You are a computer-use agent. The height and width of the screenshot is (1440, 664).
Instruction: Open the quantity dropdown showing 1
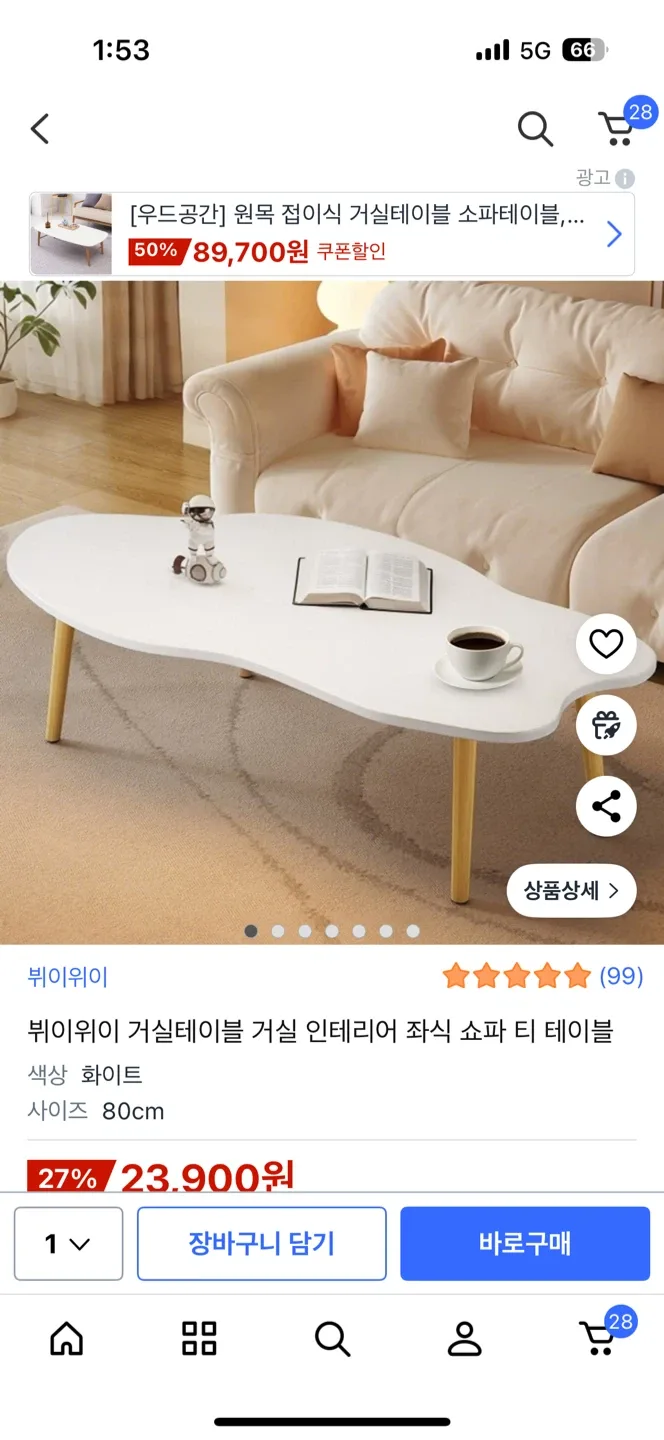tap(68, 1244)
